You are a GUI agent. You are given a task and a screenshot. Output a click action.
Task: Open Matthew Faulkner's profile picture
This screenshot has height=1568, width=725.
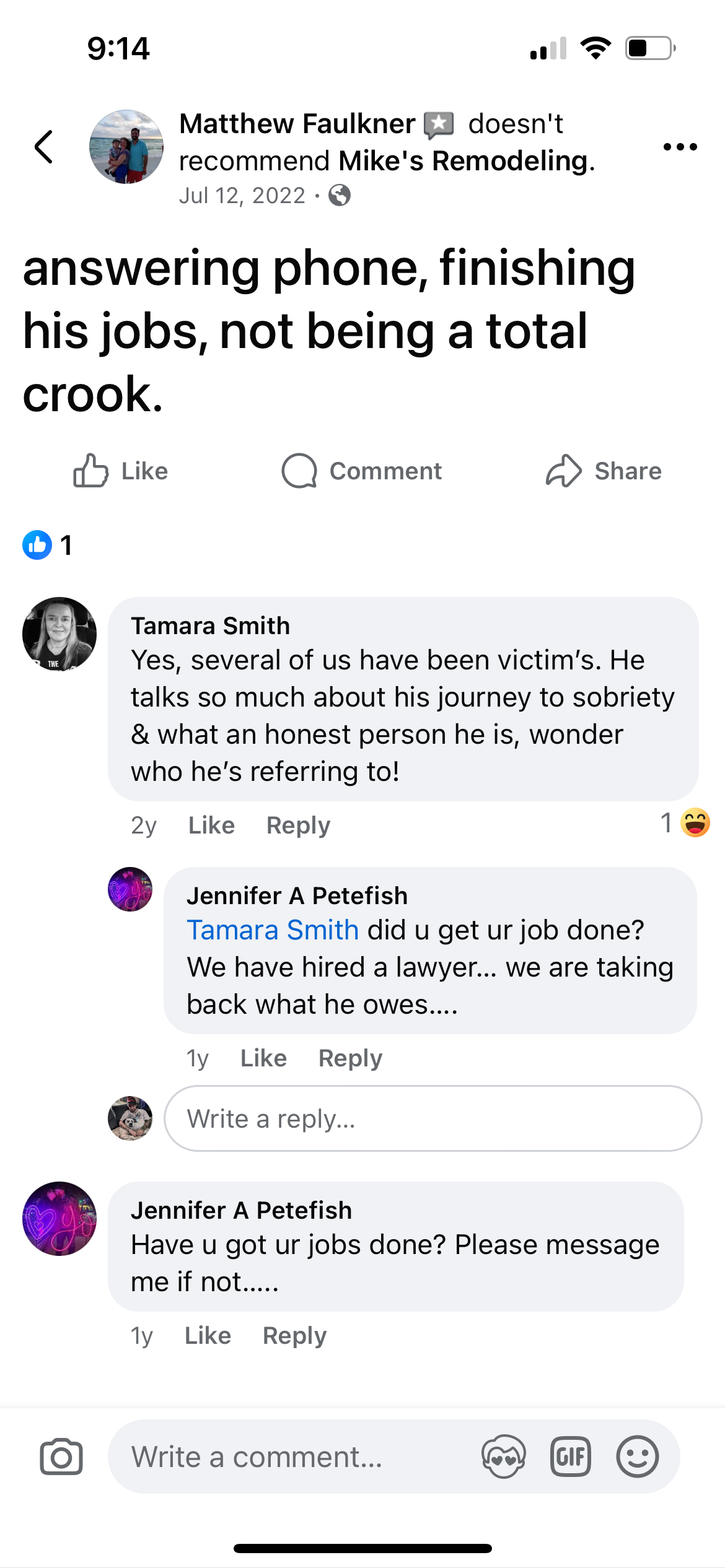click(x=126, y=147)
